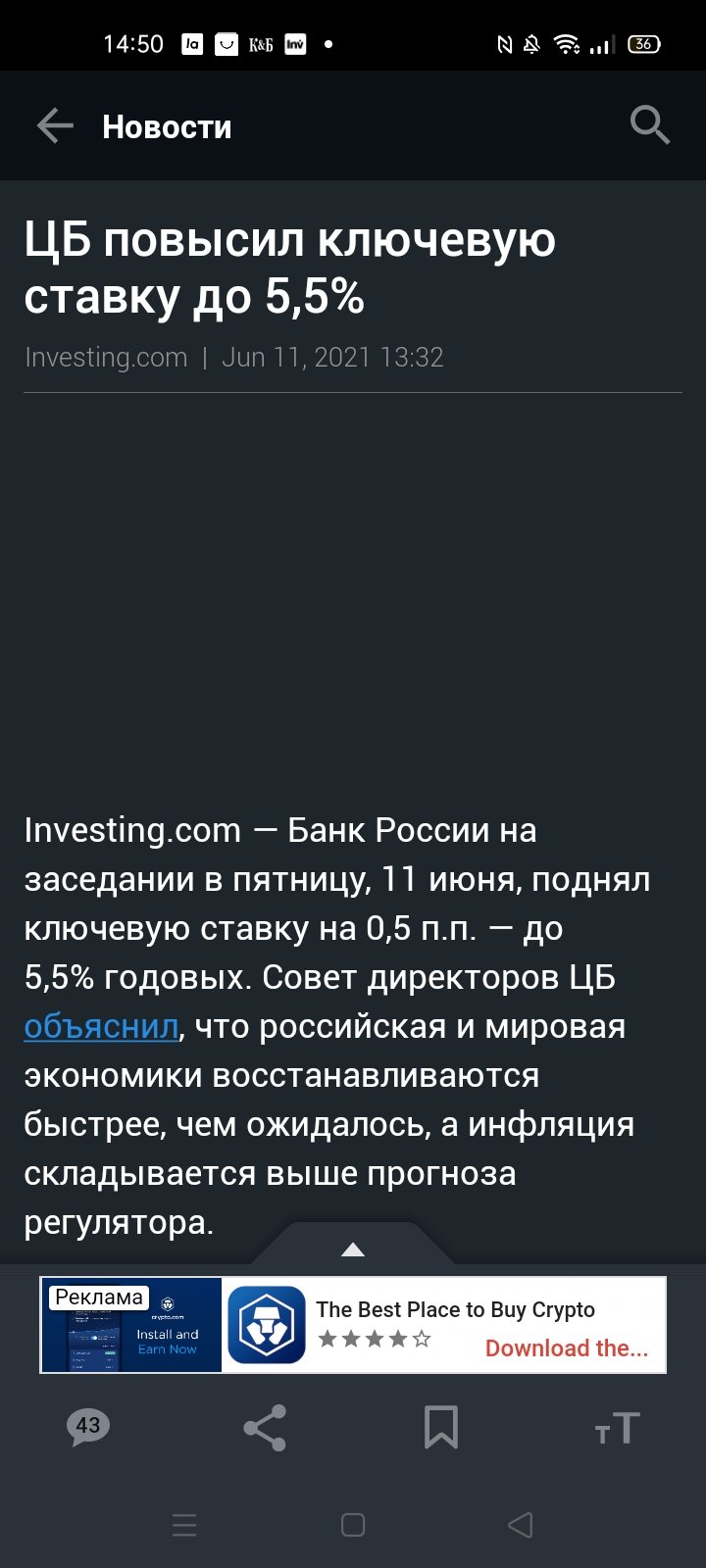Go back from the Новости article
Viewport: 706px width, 1568px height.
pyautogui.click(x=55, y=126)
